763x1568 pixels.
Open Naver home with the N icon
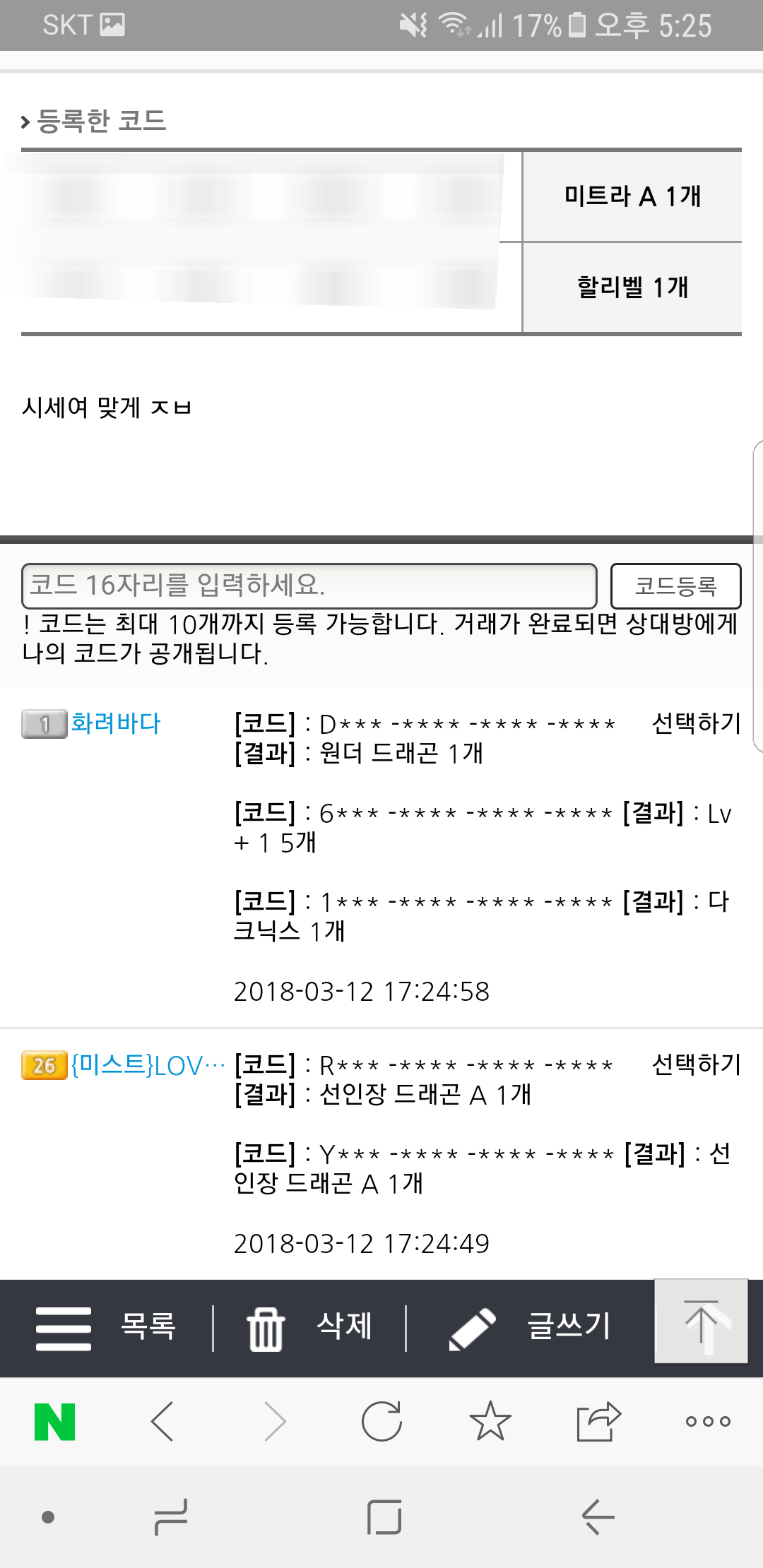[55, 1421]
